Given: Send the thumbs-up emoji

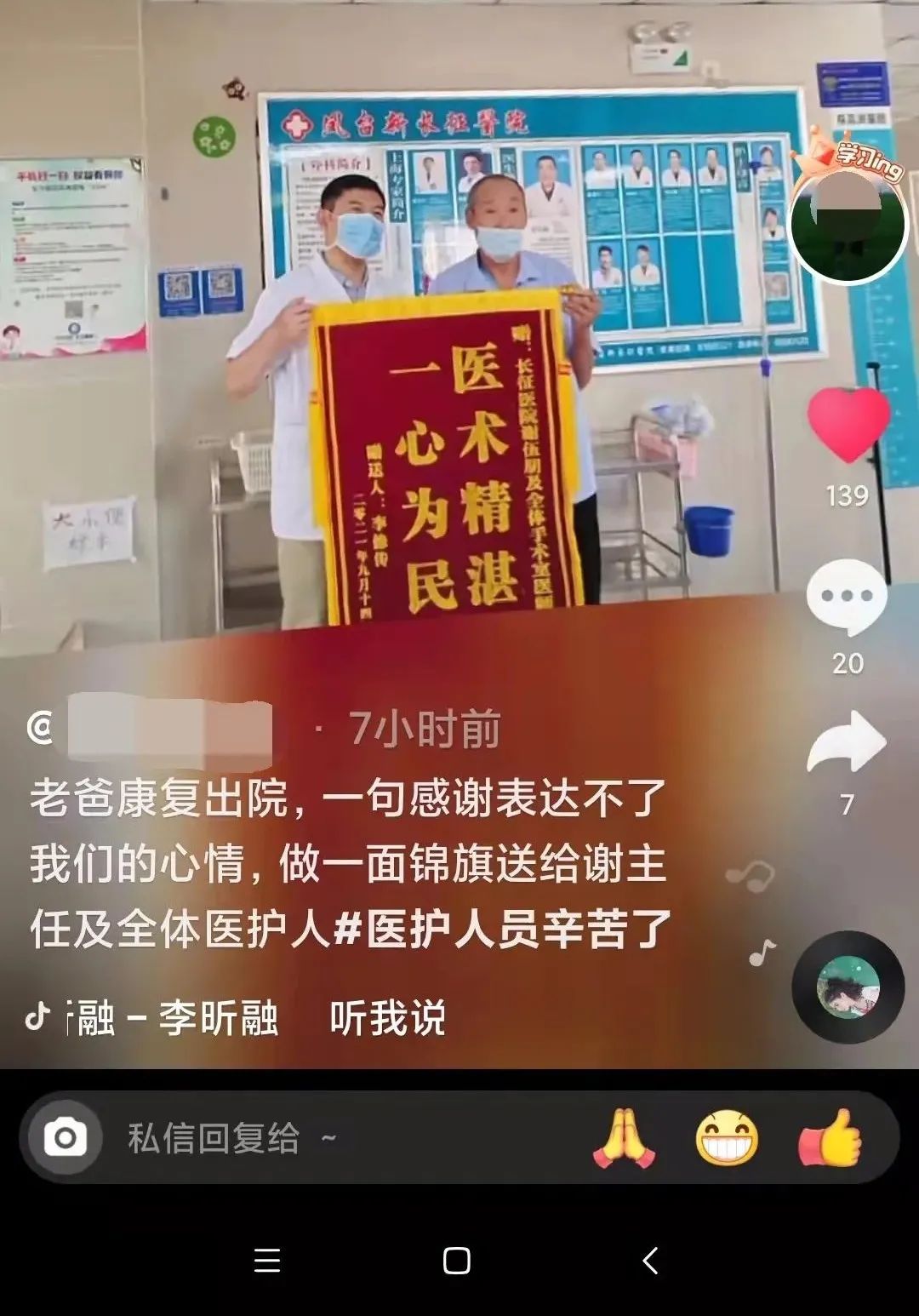Looking at the screenshot, I should pos(831,1138).
